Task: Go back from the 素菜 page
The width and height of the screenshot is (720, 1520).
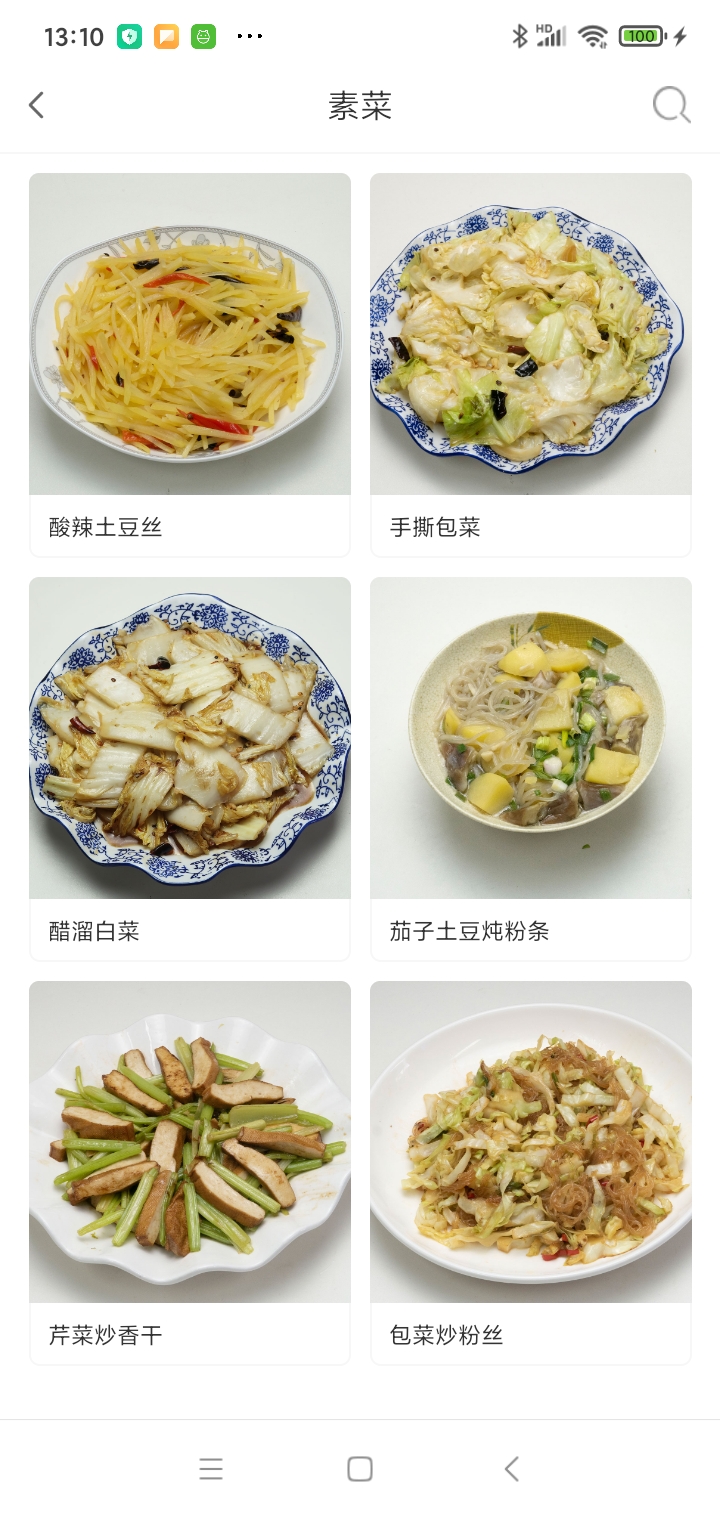Action: point(37,105)
